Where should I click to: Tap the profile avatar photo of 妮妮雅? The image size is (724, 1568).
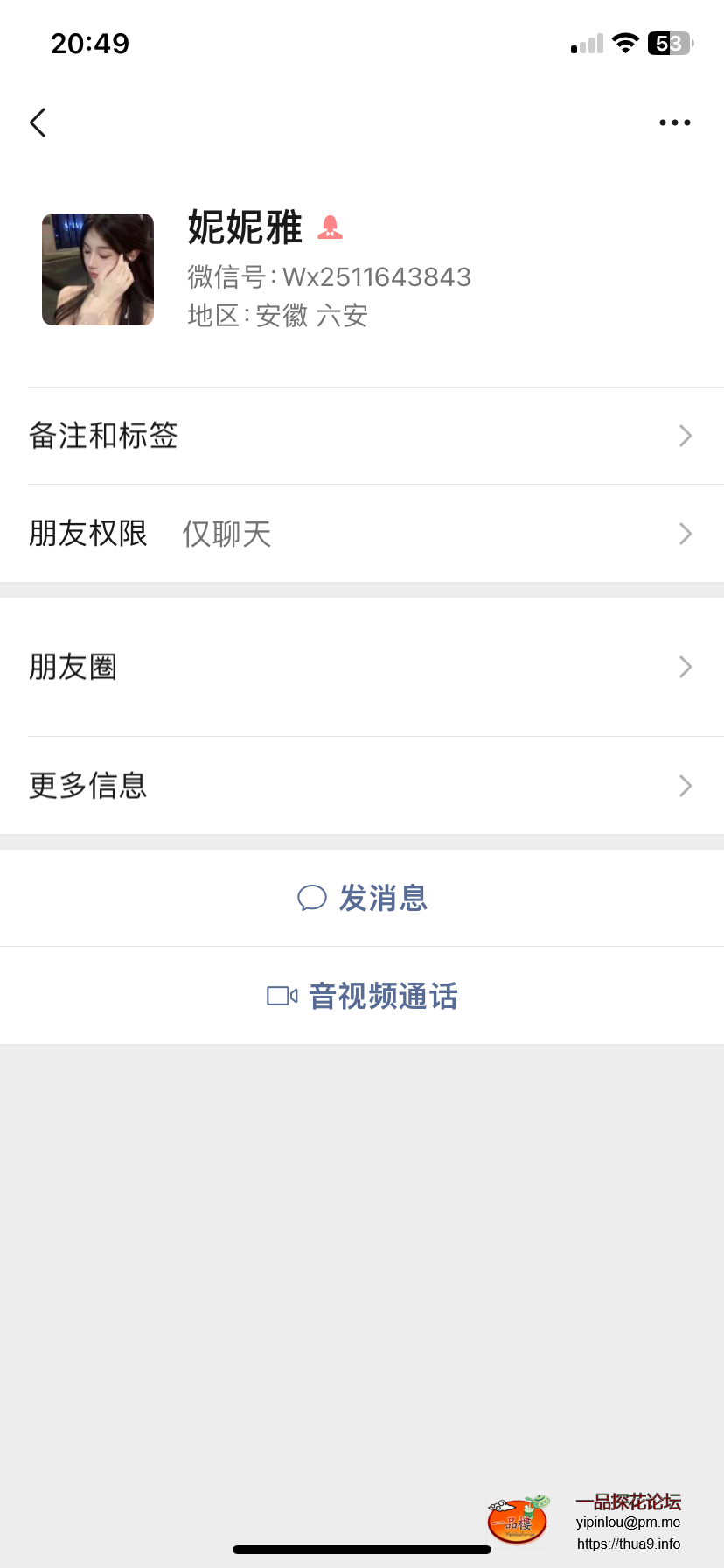pos(97,269)
